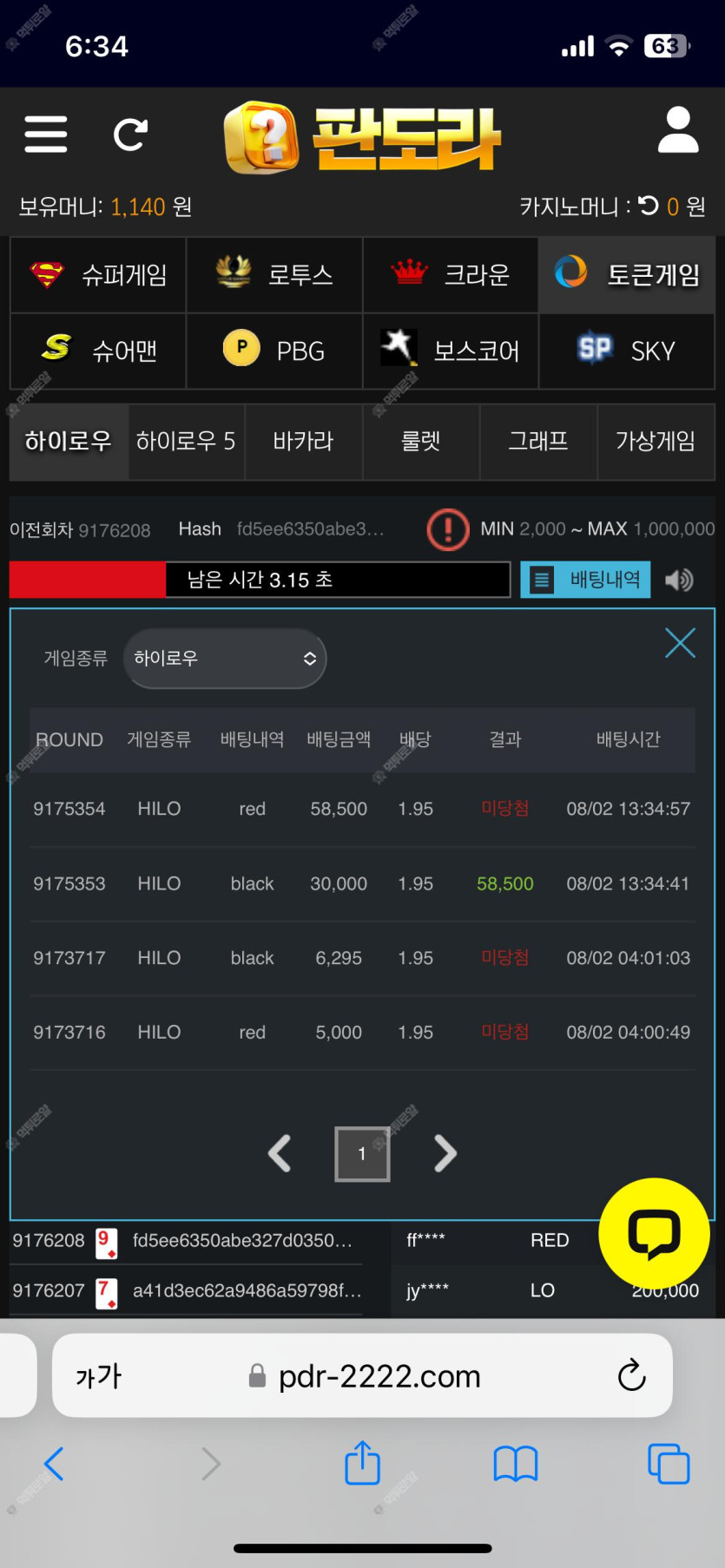Image resolution: width=725 pixels, height=1568 pixels.
Task: Open the hamburger menu
Action: click(45, 134)
